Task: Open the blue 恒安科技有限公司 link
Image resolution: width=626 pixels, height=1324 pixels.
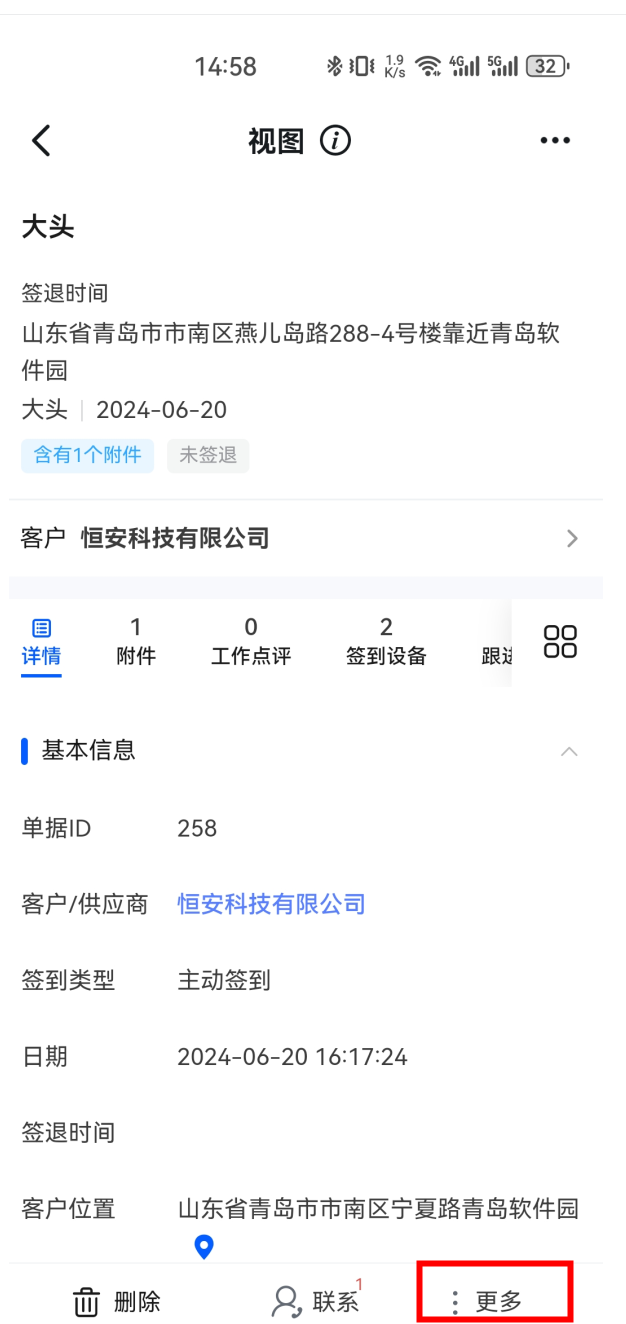Action: (x=271, y=905)
